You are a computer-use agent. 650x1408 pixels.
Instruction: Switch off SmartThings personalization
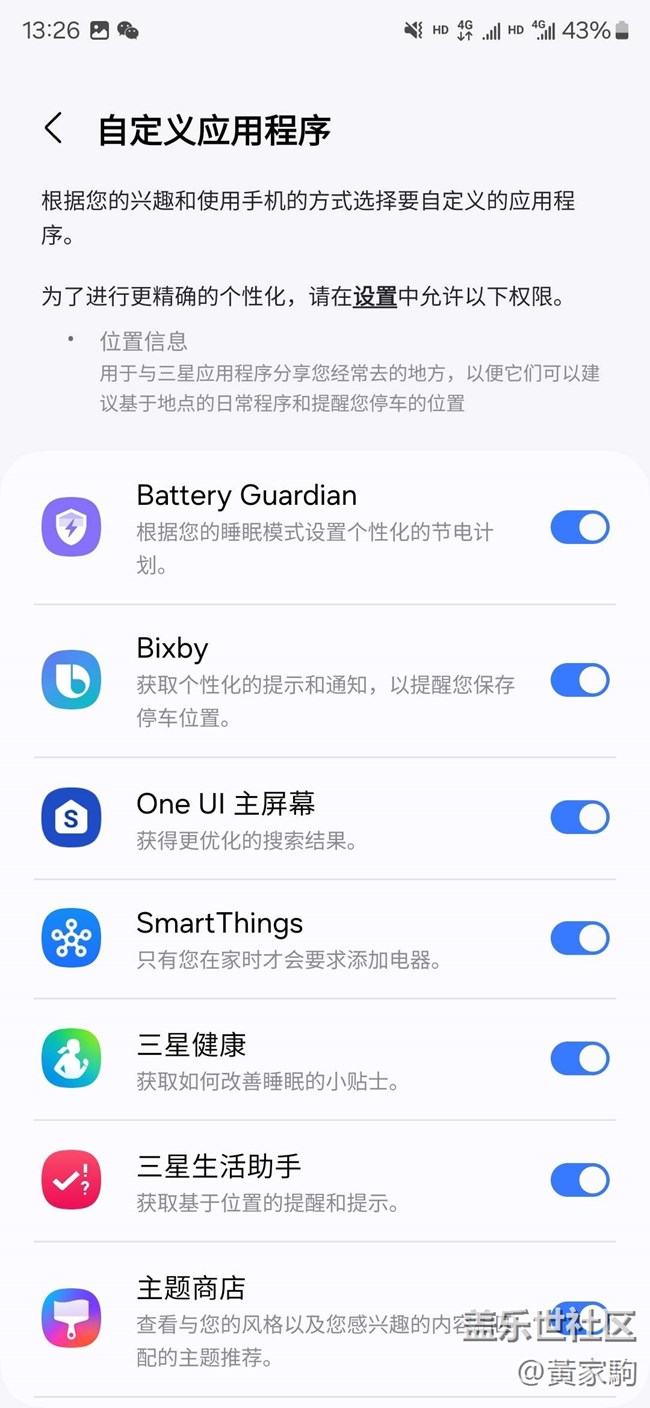[x=580, y=938]
